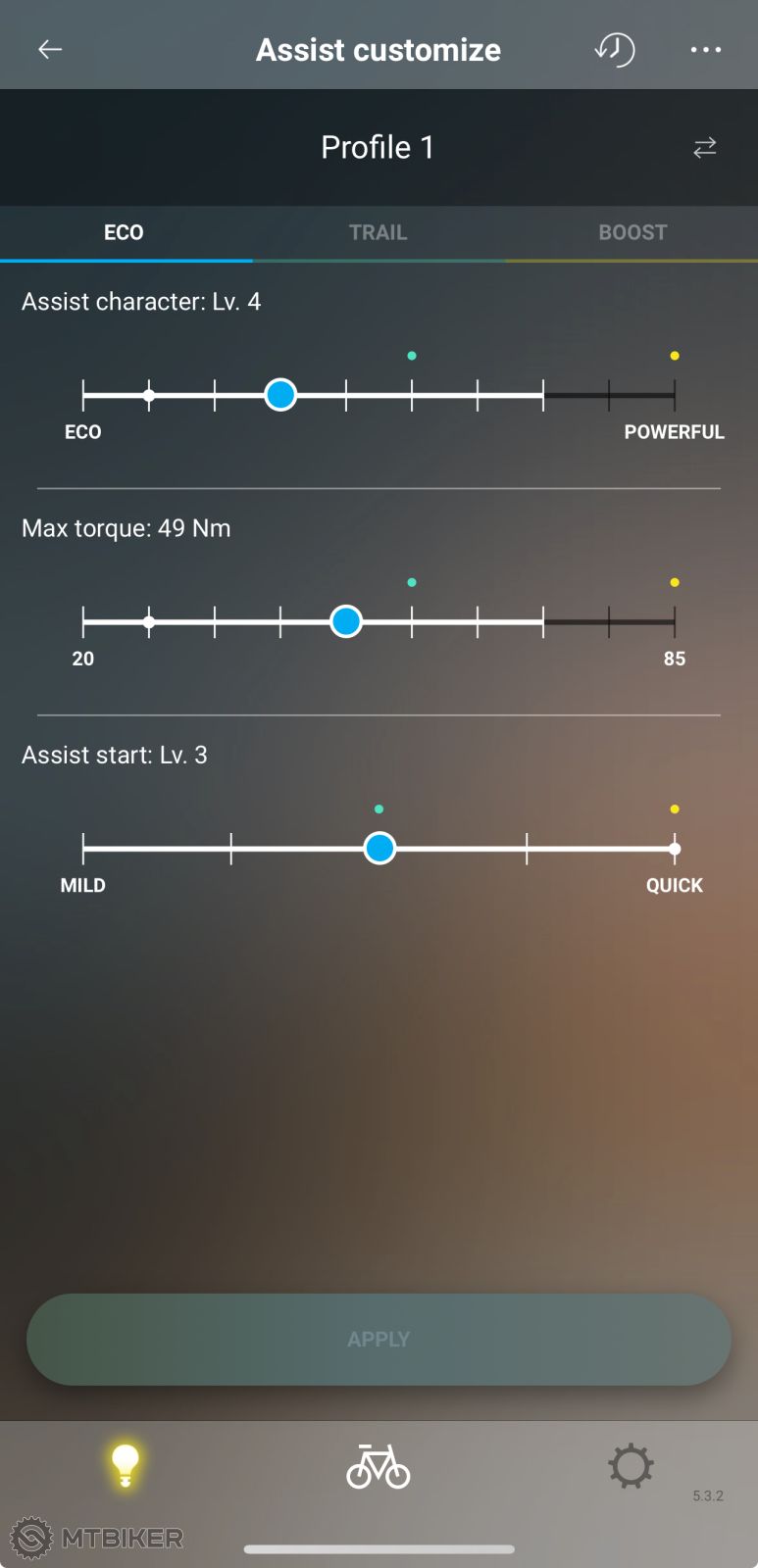
Task: Go back using the arrow icon
Action: (50, 50)
